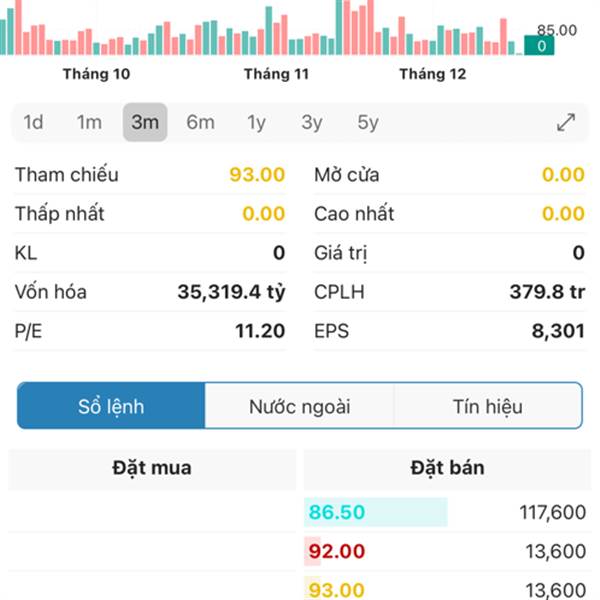Open the Tín hiệu tab
This screenshot has width=600, height=600.
tap(488, 406)
